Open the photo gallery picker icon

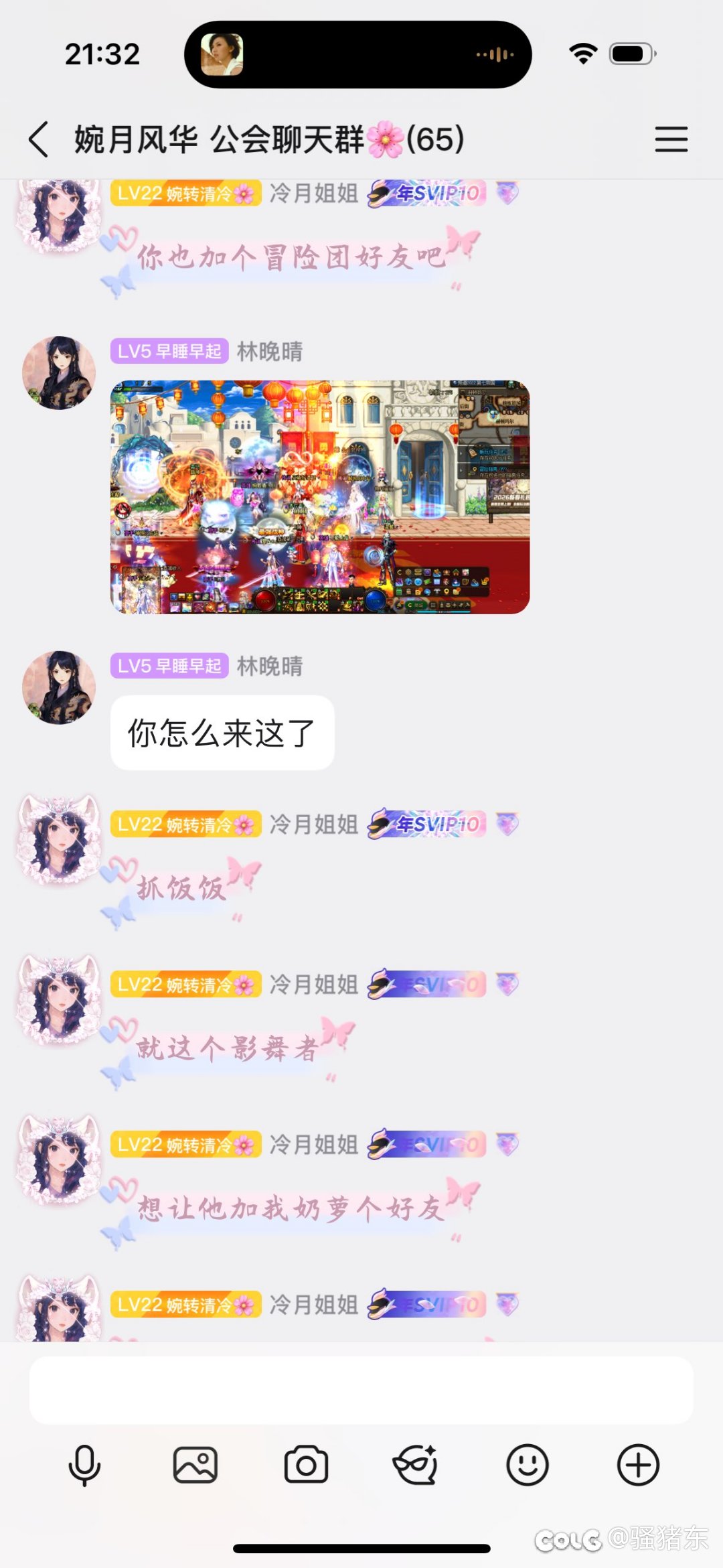pos(195,1466)
